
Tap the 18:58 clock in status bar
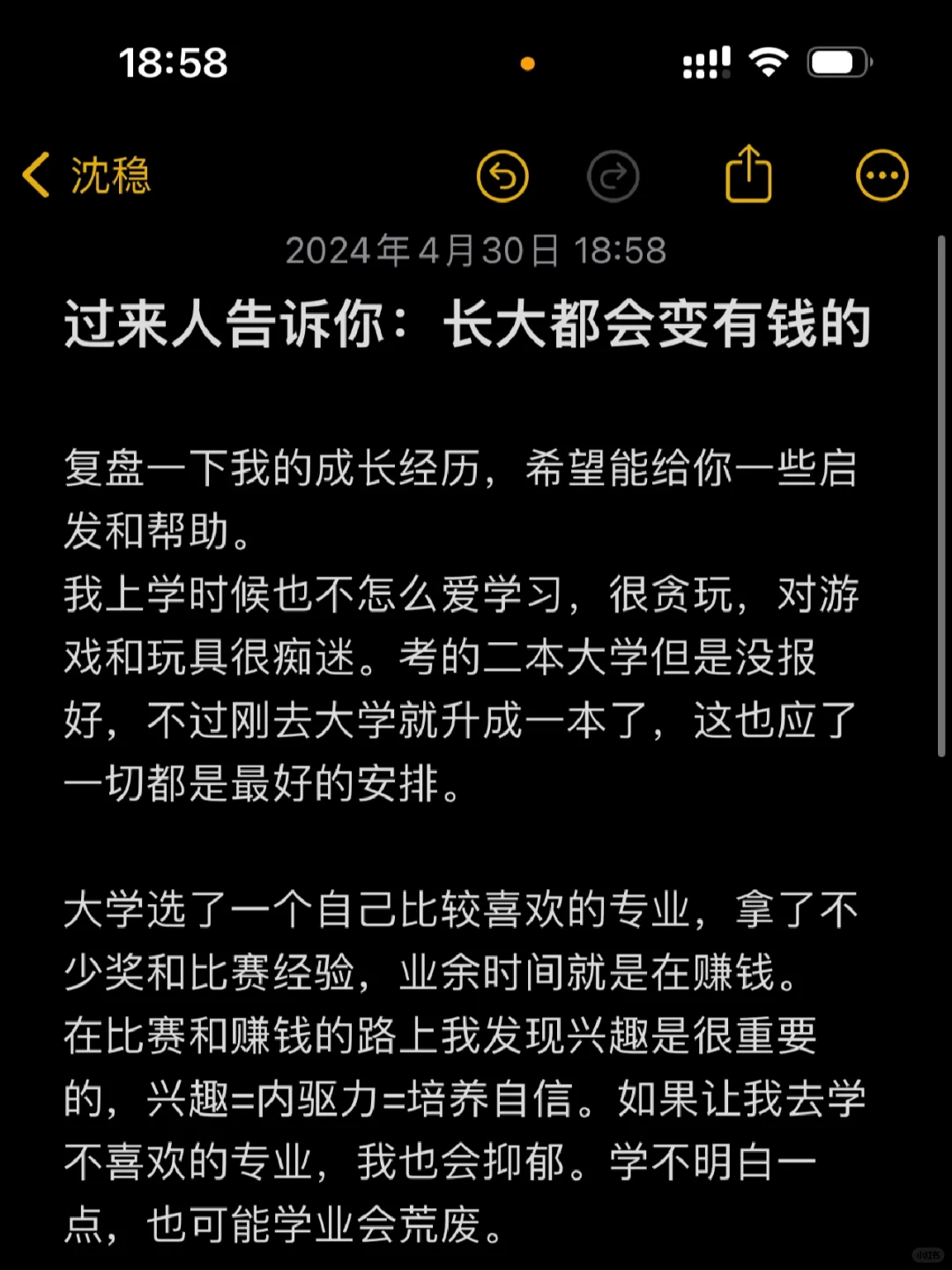pyautogui.click(x=174, y=64)
